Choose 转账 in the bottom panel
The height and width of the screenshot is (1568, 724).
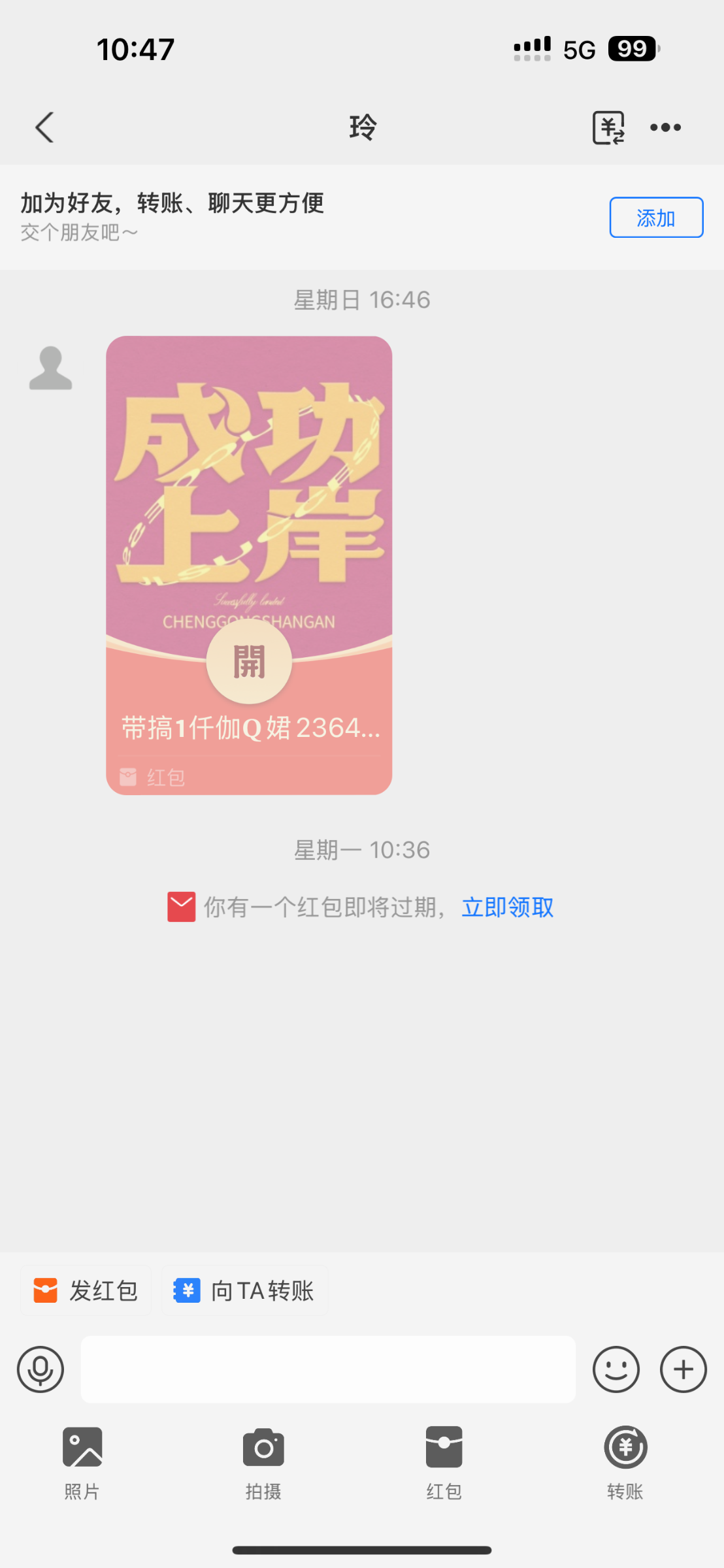click(625, 1461)
